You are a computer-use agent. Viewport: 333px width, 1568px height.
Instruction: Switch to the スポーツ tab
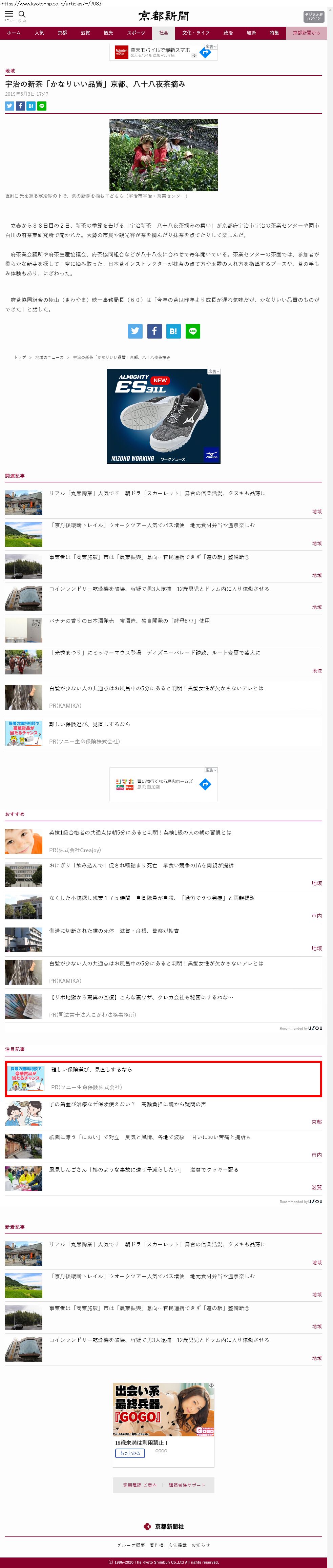pos(136,33)
